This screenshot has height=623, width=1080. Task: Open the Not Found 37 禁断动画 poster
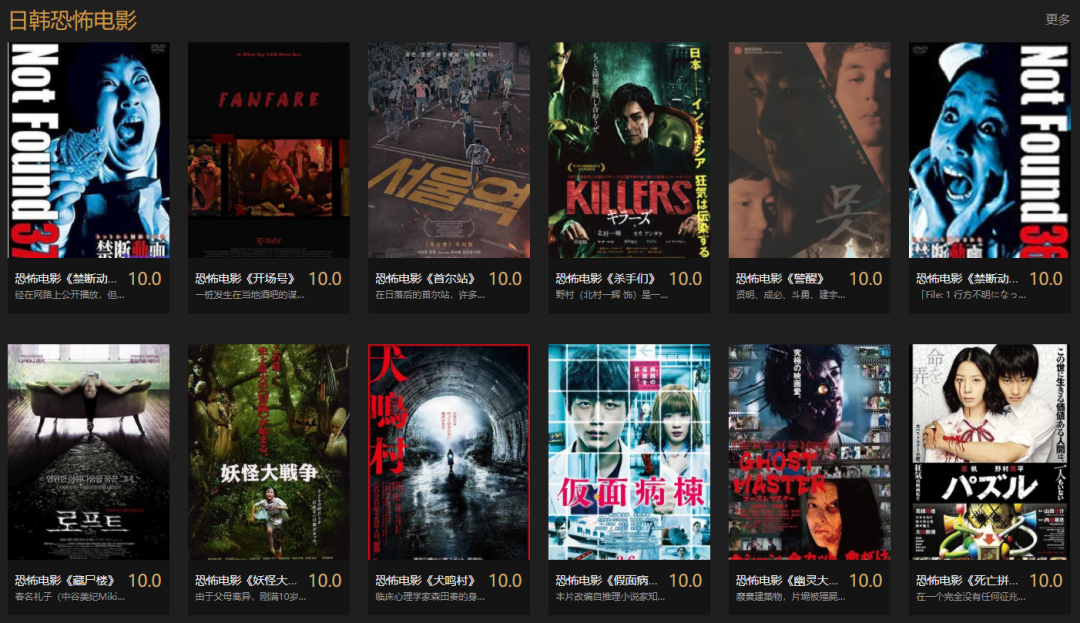pos(88,150)
